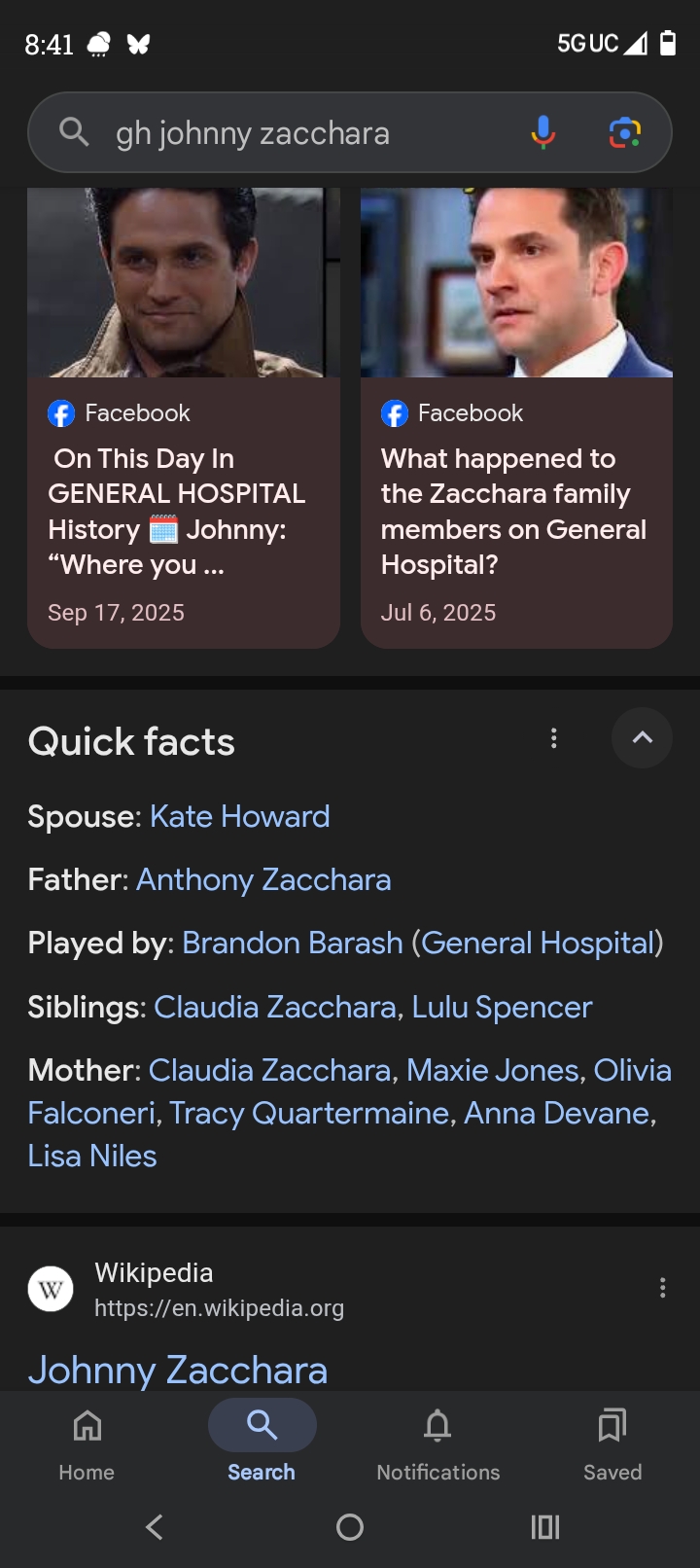Open the Anna Devane link

pyautogui.click(x=556, y=1113)
